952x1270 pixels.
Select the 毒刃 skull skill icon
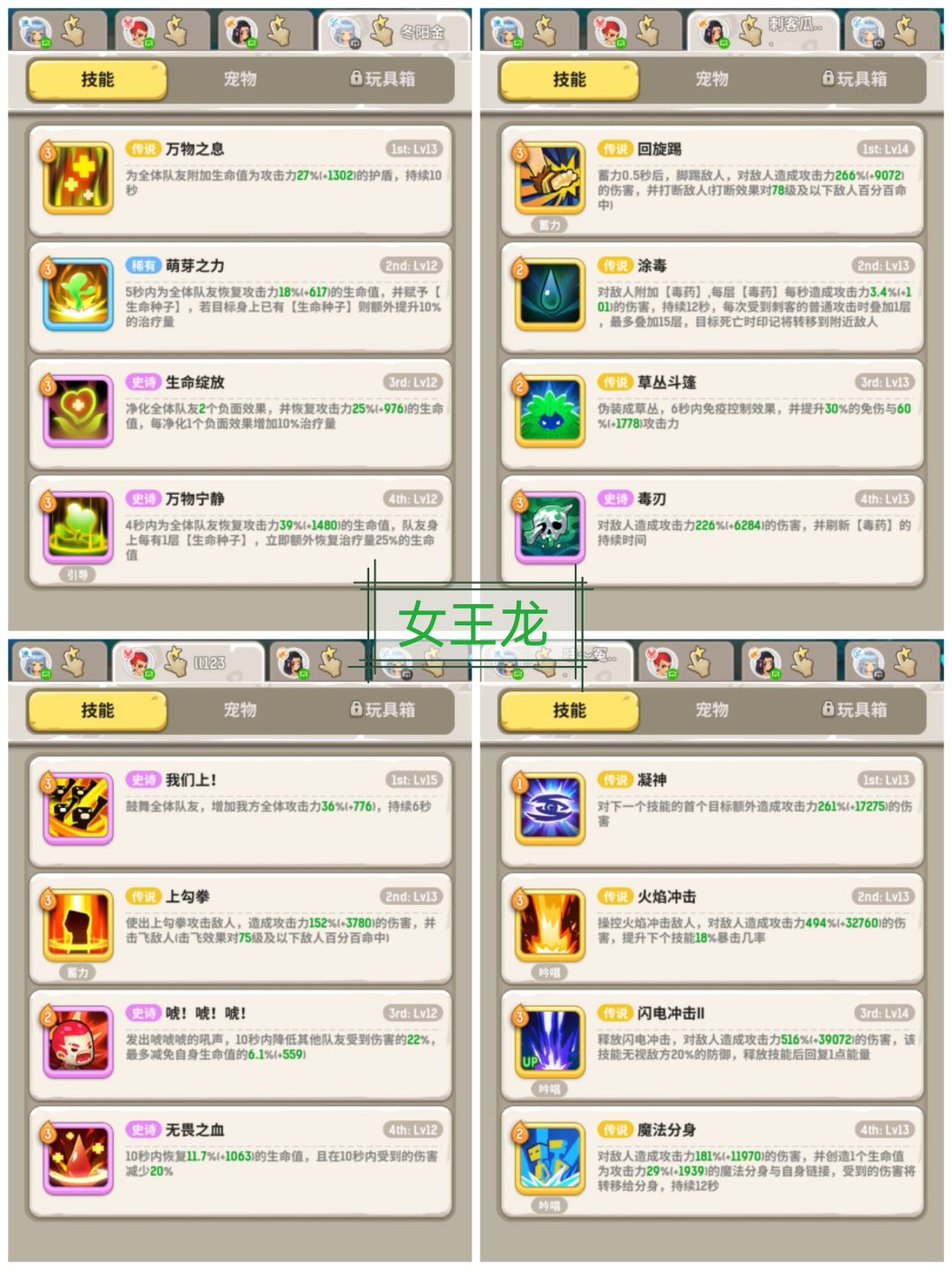(x=551, y=525)
